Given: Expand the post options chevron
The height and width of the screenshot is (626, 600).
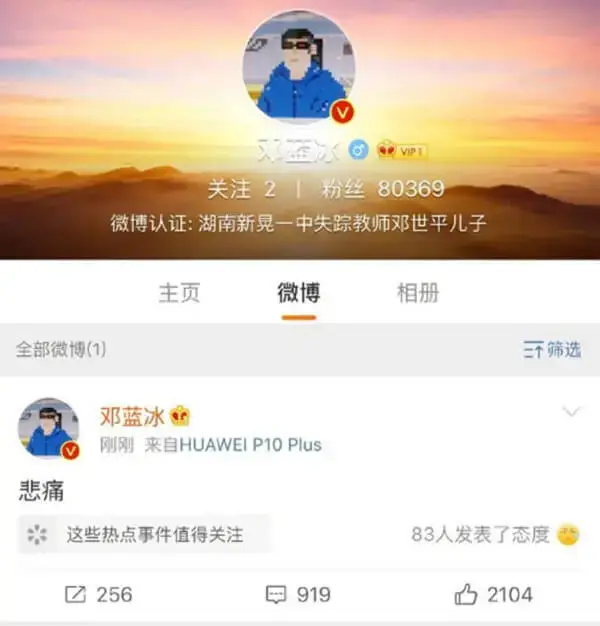Looking at the screenshot, I should (x=572, y=413).
